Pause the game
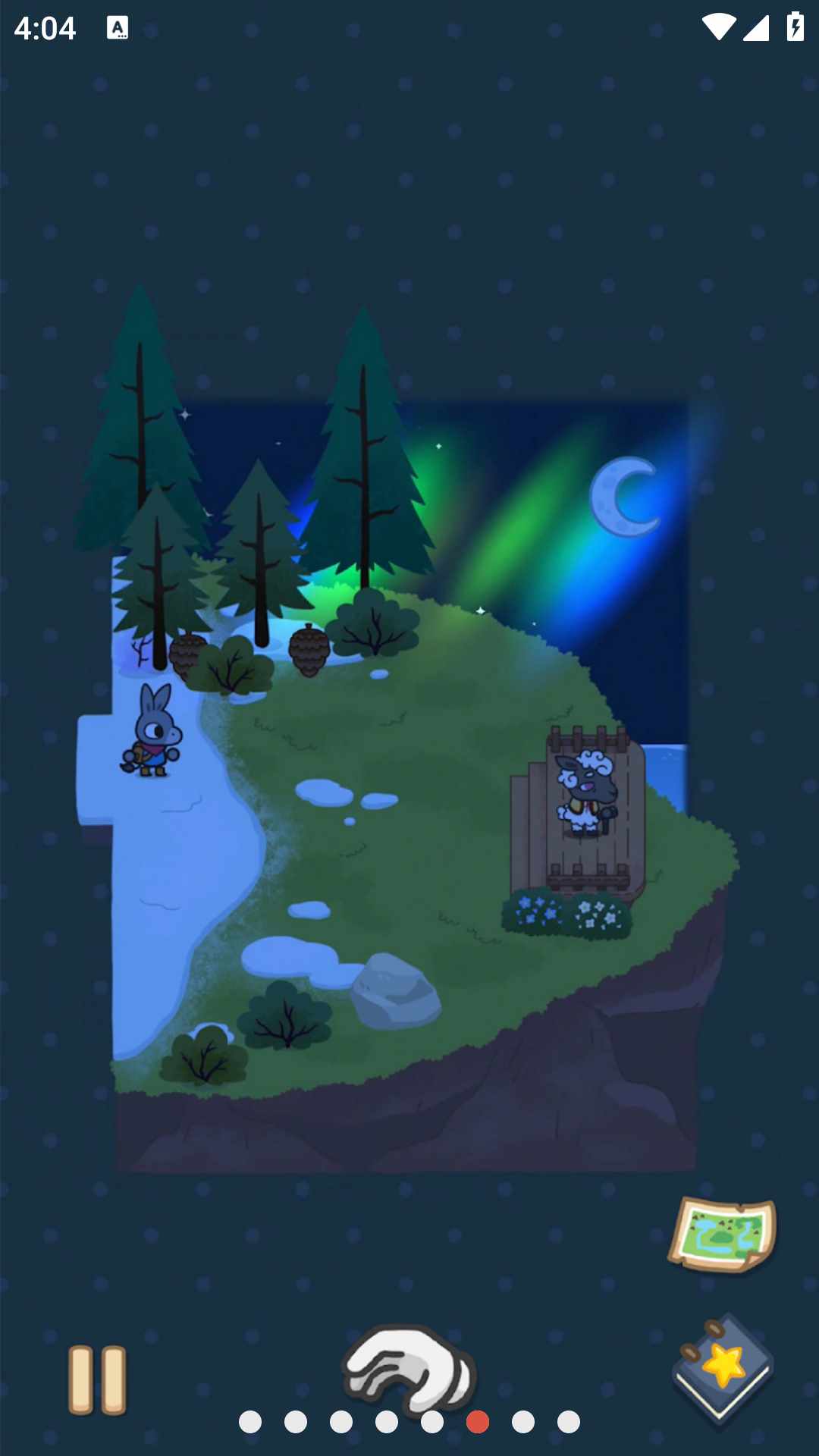 [x=97, y=1379]
